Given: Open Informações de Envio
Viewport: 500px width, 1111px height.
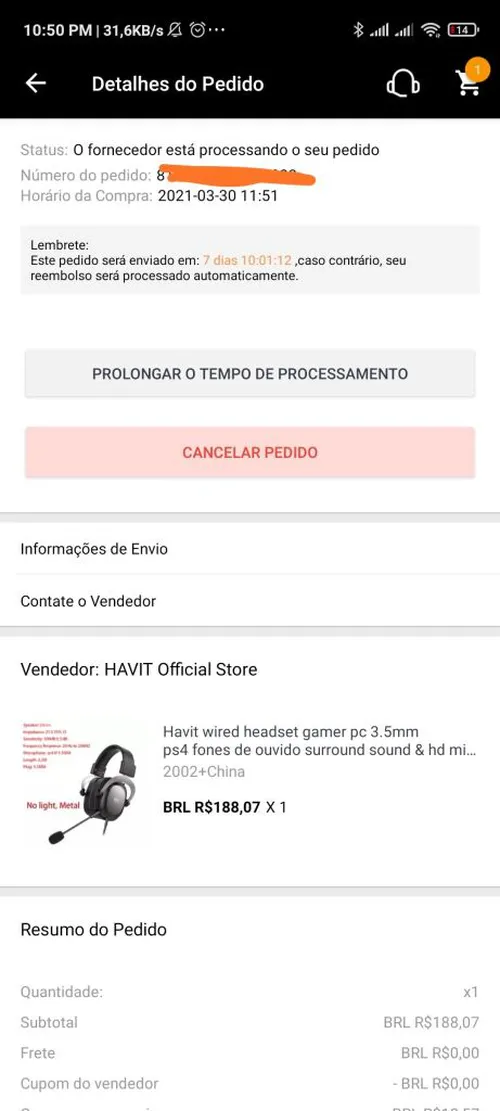Looking at the screenshot, I should pos(250,549).
